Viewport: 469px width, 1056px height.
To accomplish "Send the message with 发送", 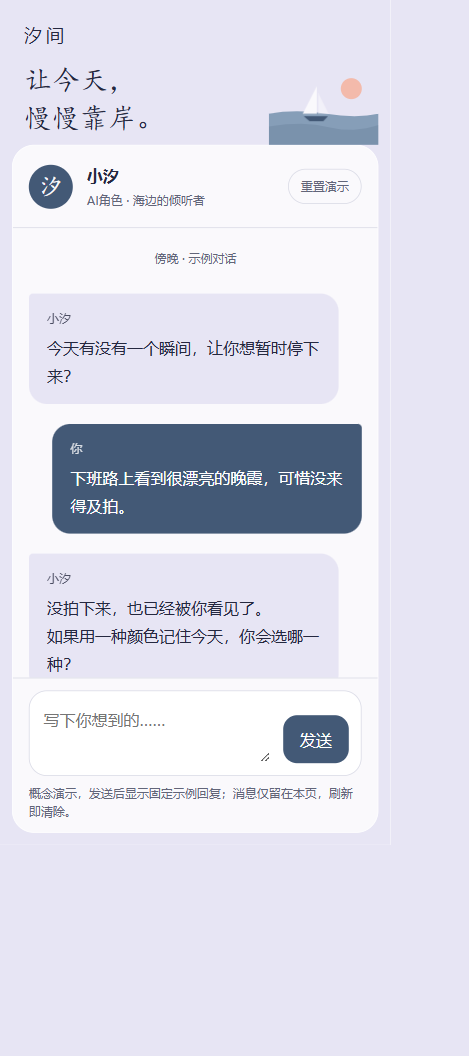I will [316, 739].
